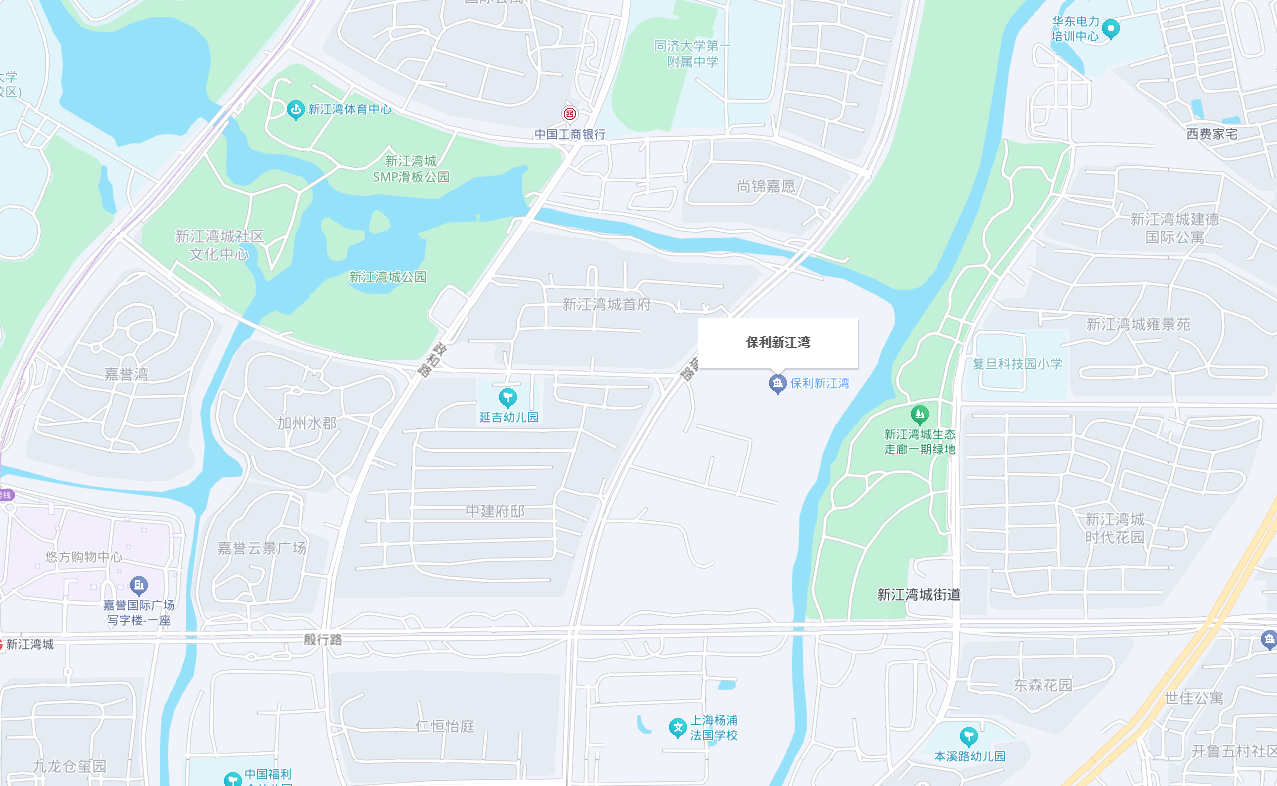Screen dimensions: 1277x786
Task: Open the 嘉誉国际广场写字楼 building marker
Action: point(139,584)
